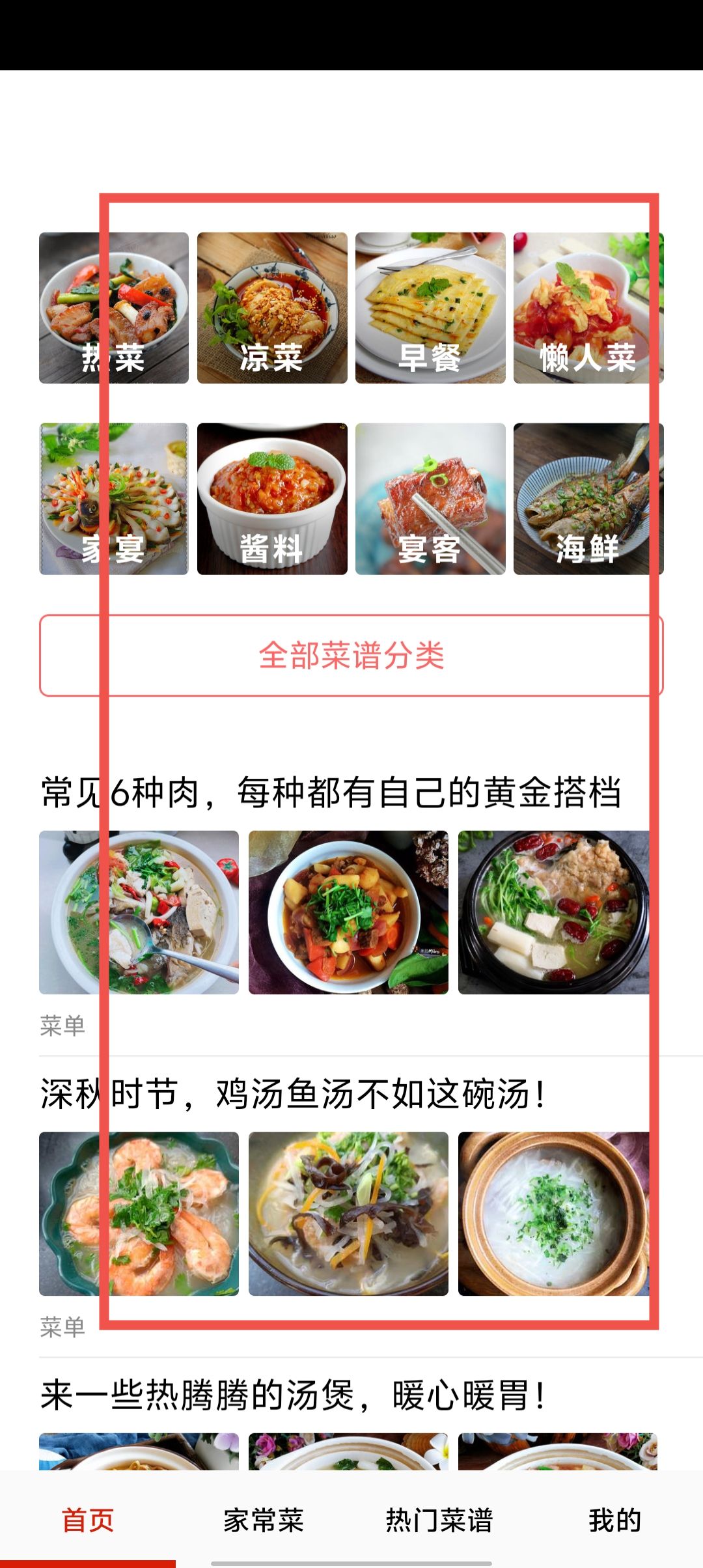Open the 酱料 category
Image resolution: width=703 pixels, height=1568 pixels.
272,499
